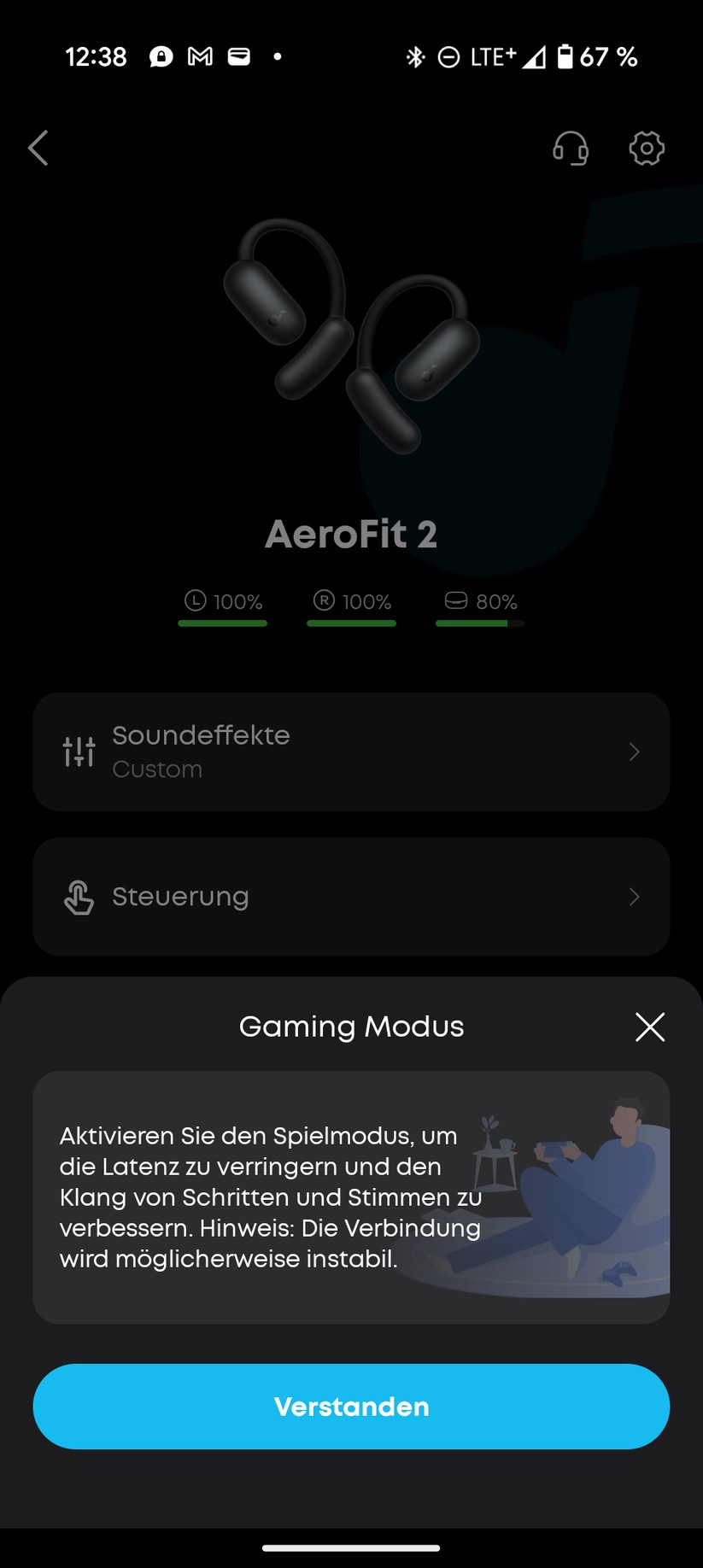Go back using the top arrow
703x1568 pixels.
click(x=38, y=148)
